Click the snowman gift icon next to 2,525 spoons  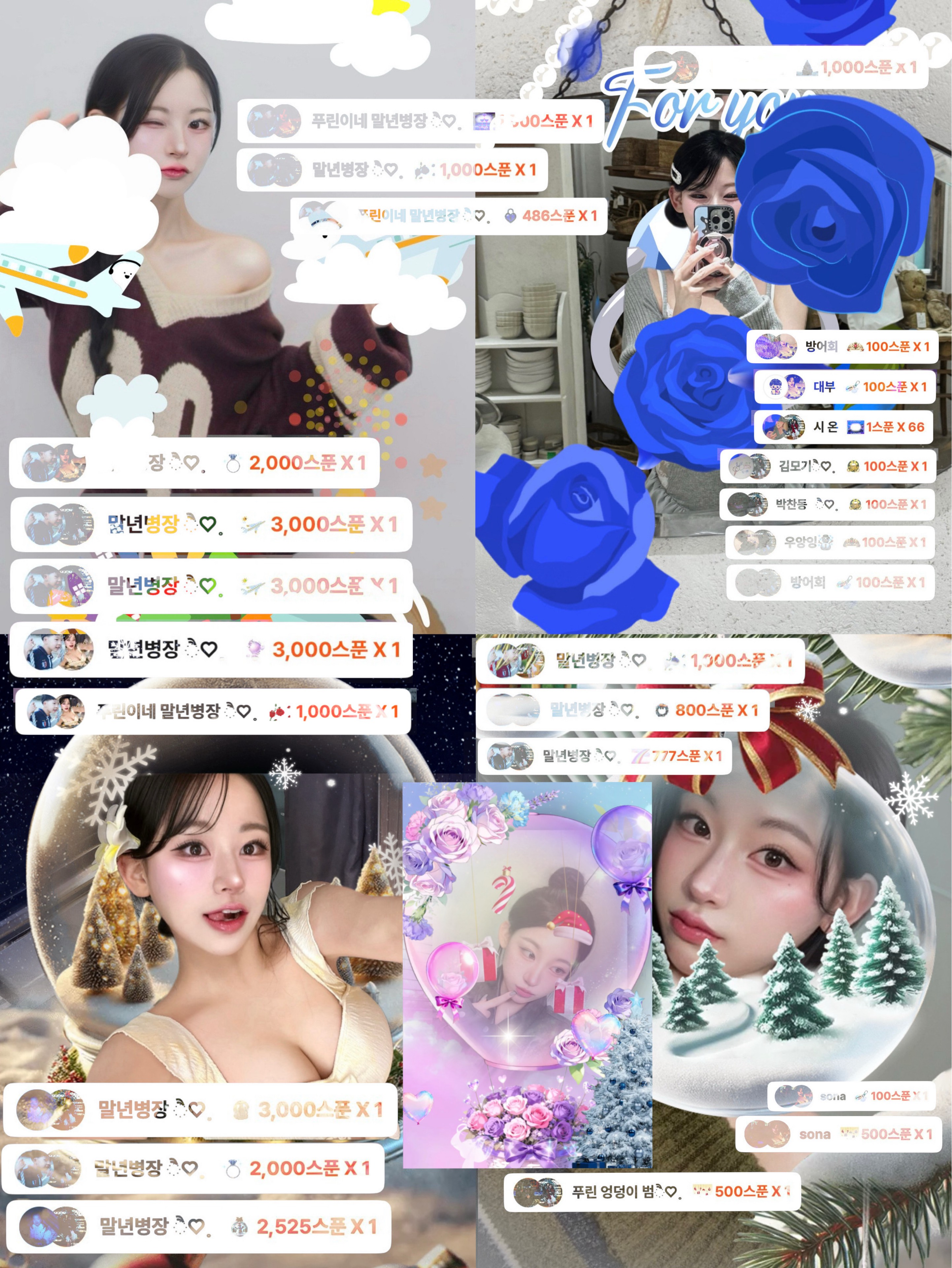[x=240, y=1228]
